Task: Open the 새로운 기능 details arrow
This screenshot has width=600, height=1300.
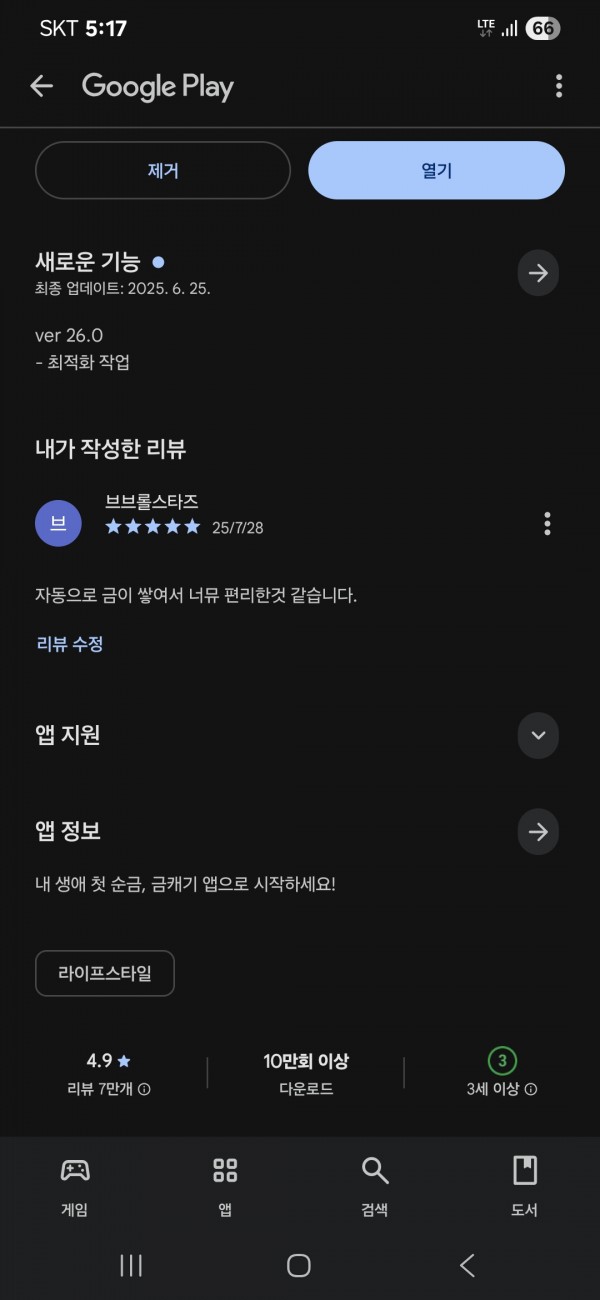Action: tap(538, 273)
